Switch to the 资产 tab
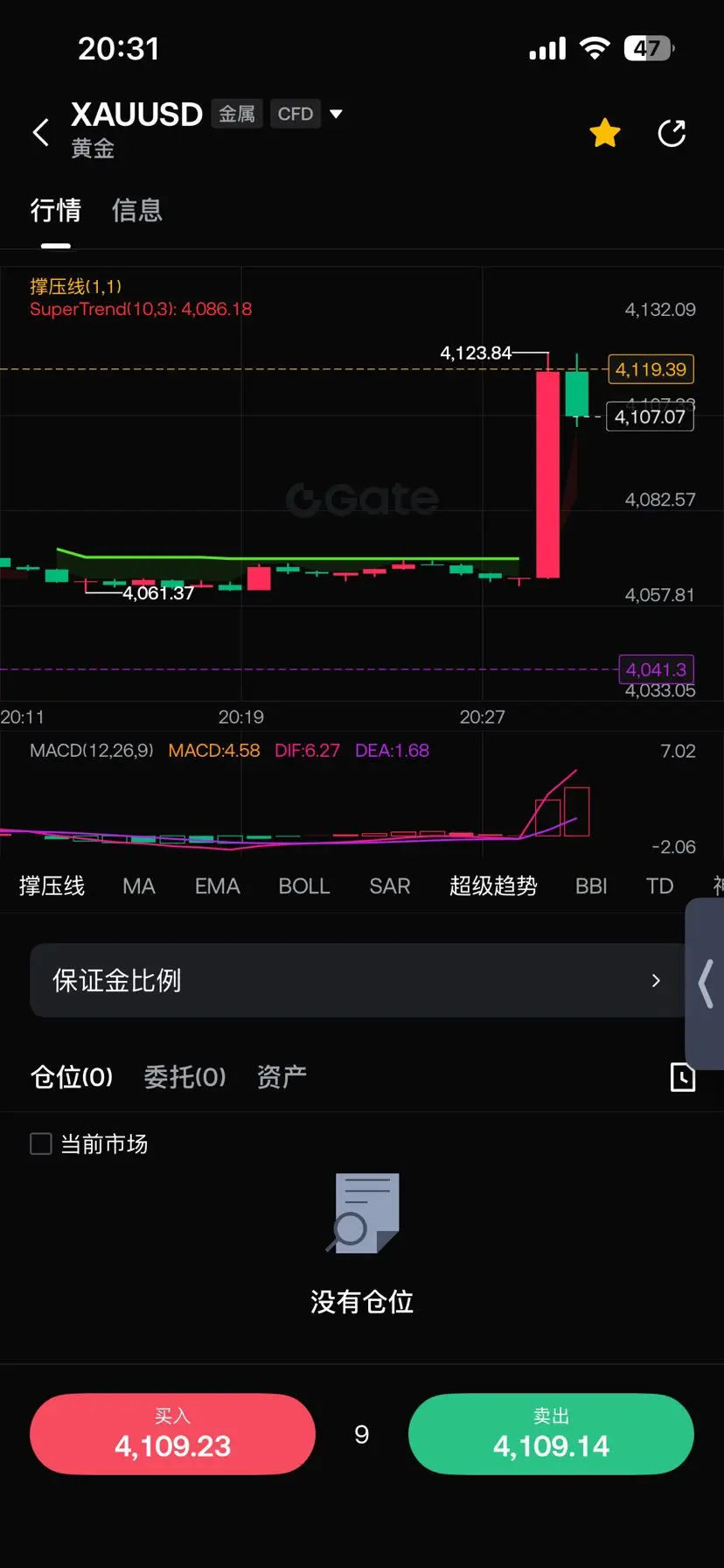This screenshot has height=1568, width=724. tap(282, 1076)
